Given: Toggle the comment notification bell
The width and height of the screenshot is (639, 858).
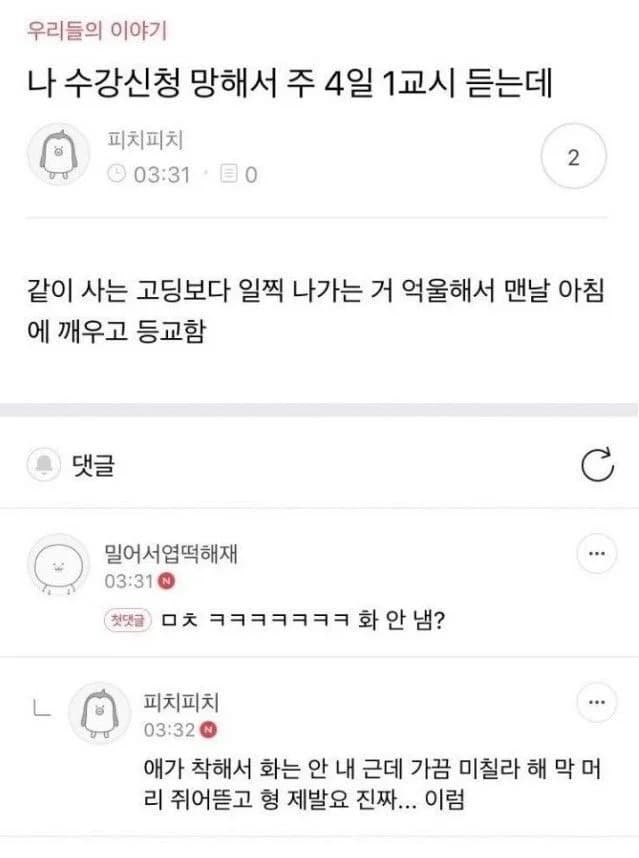Looking at the screenshot, I should (44, 465).
